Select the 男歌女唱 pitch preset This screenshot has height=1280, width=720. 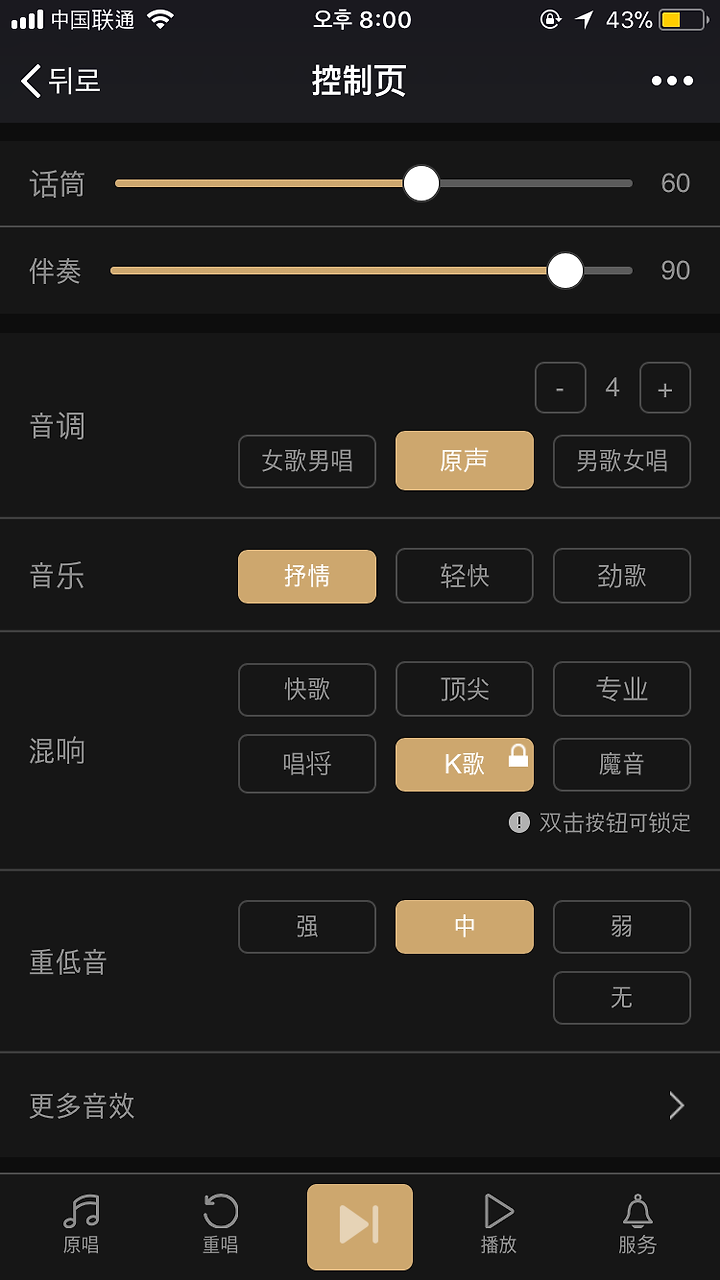tap(622, 461)
